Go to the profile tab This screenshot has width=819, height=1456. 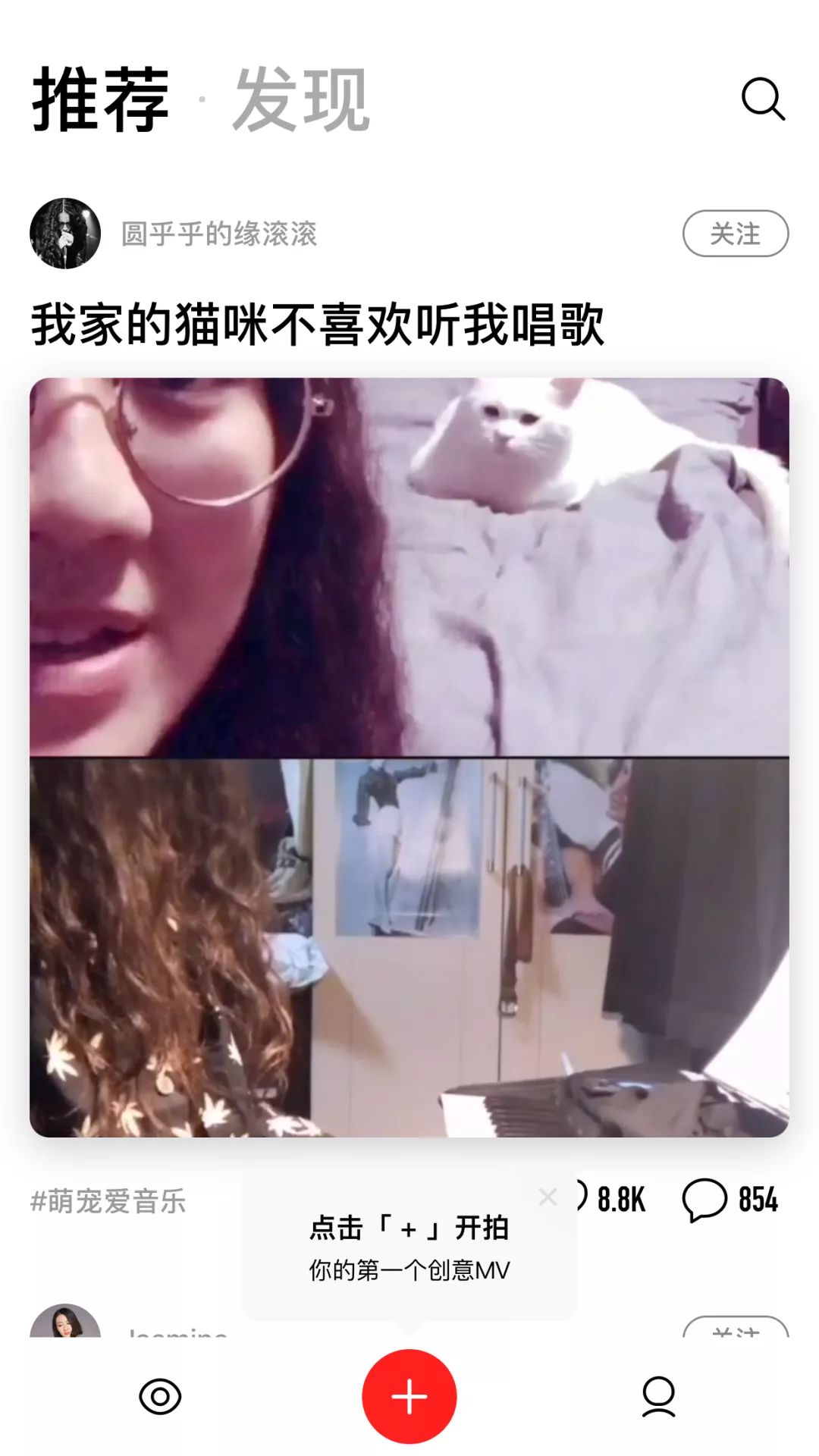coord(658,1396)
